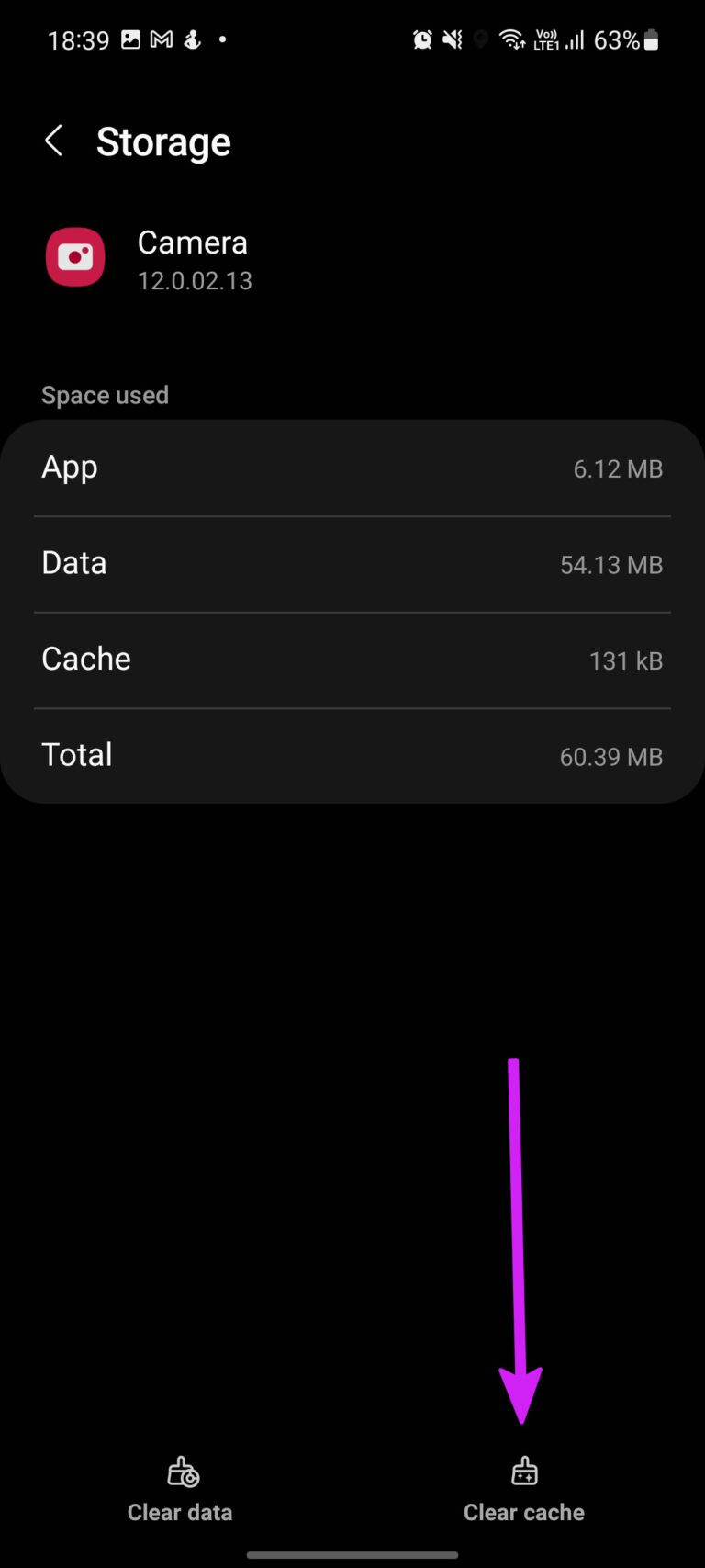Select the Data row showing 54.13 MB
705x1568 pixels.
(352, 564)
